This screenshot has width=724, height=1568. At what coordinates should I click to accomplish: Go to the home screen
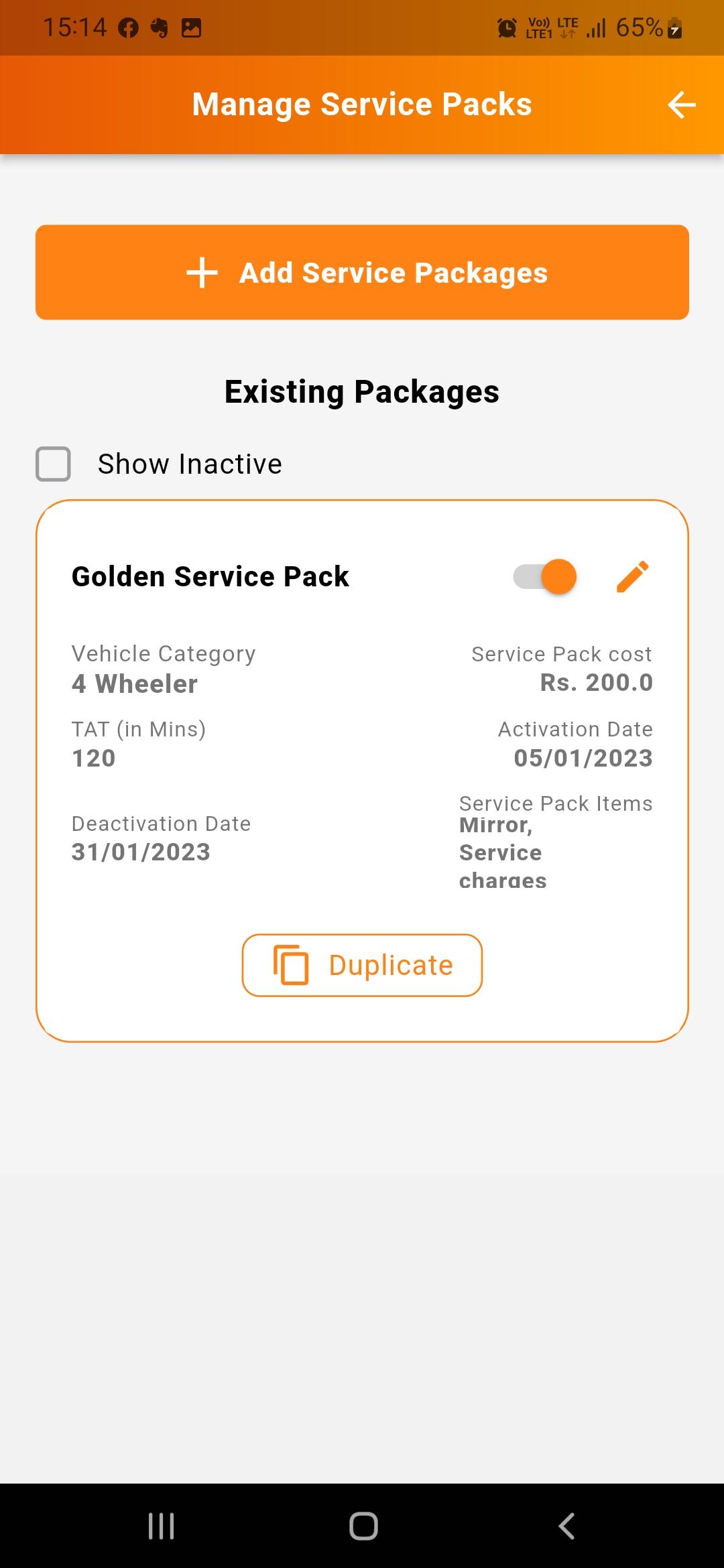363,1526
